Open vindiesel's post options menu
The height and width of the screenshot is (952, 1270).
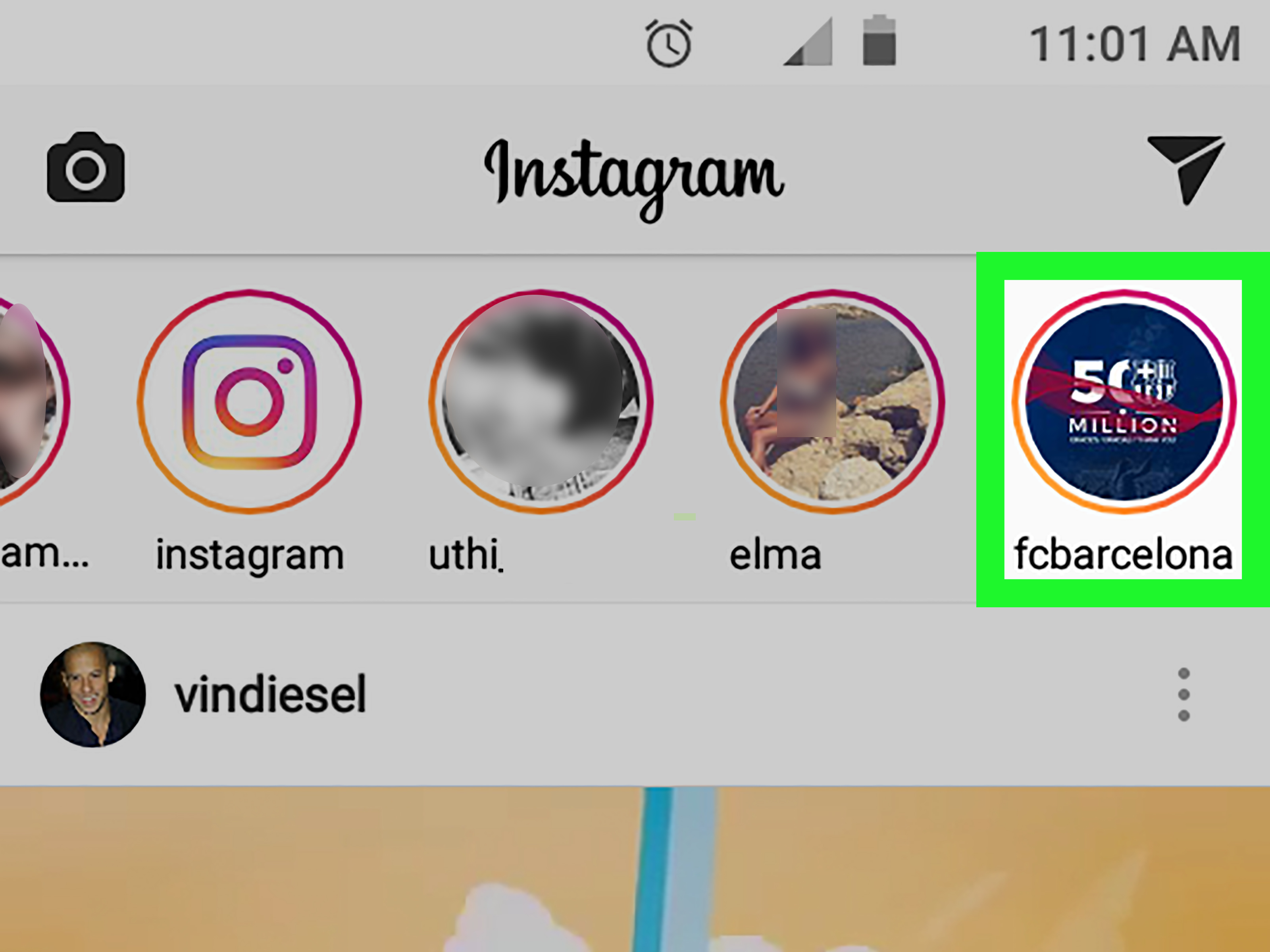click(x=1183, y=694)
